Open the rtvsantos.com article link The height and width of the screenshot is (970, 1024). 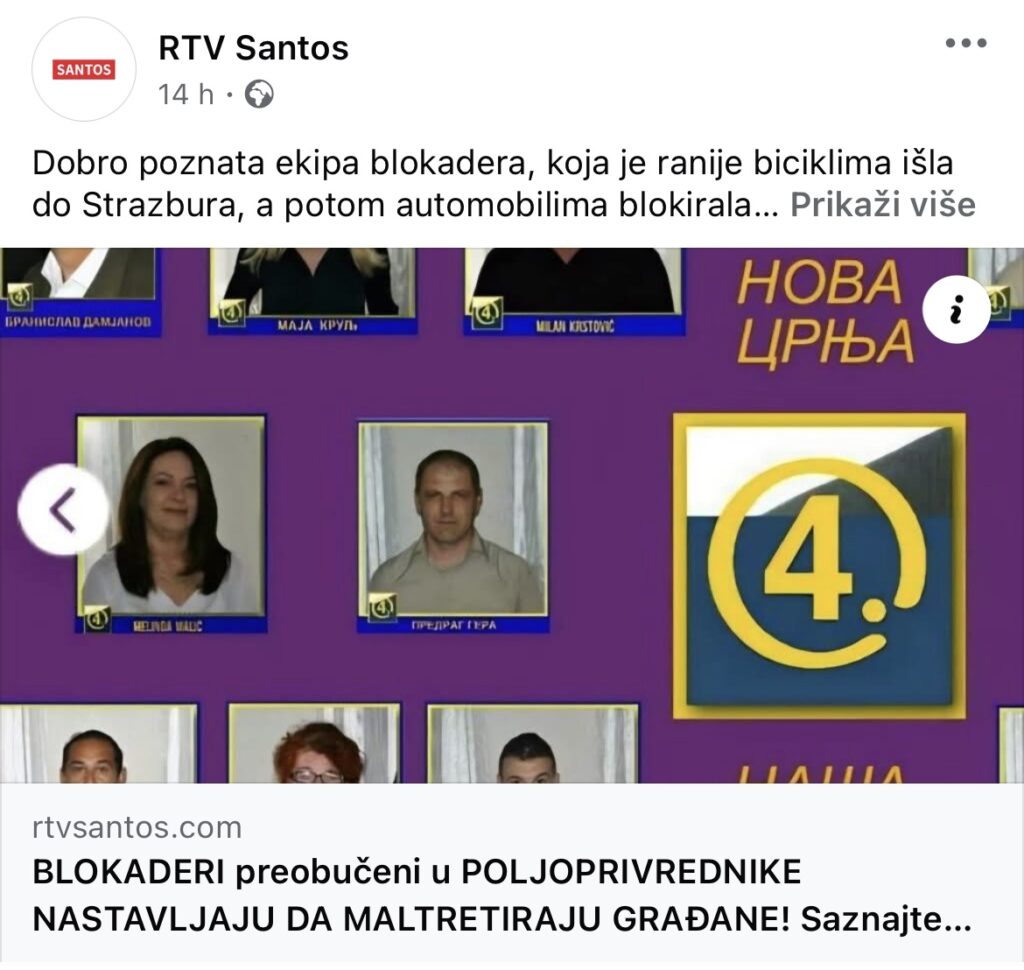click(500, 895)
